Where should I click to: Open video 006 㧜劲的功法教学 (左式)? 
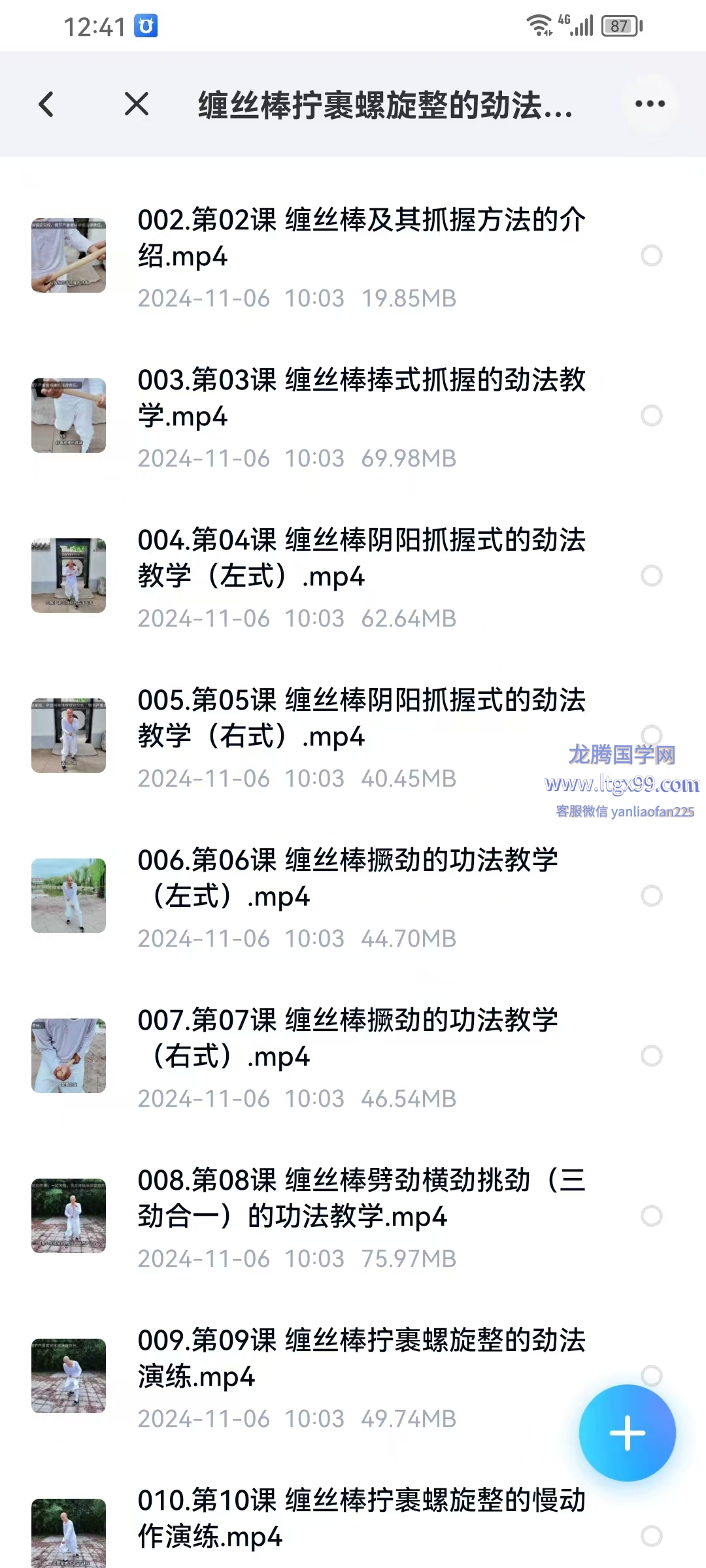tap(348, 879)
